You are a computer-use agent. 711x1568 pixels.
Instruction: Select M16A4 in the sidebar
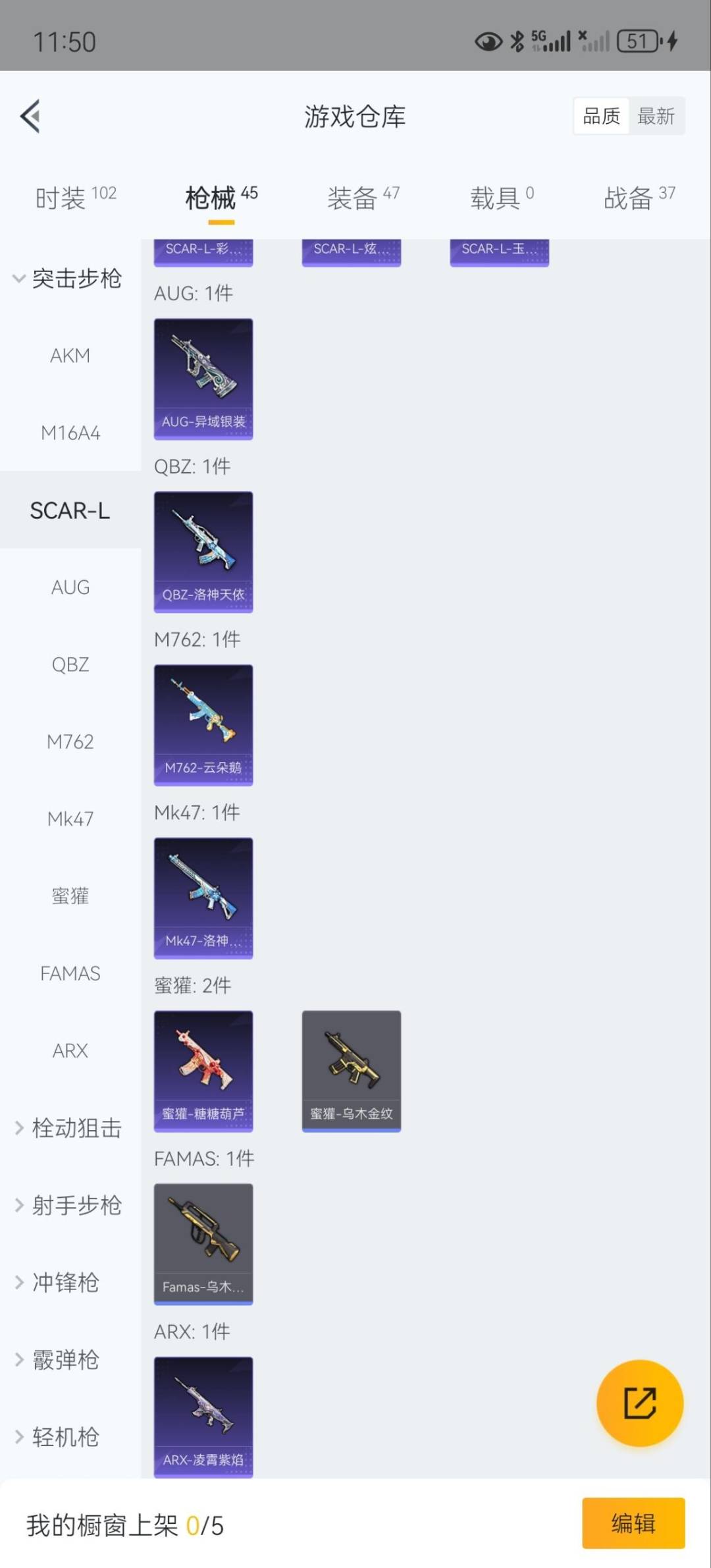click(70, 433)
